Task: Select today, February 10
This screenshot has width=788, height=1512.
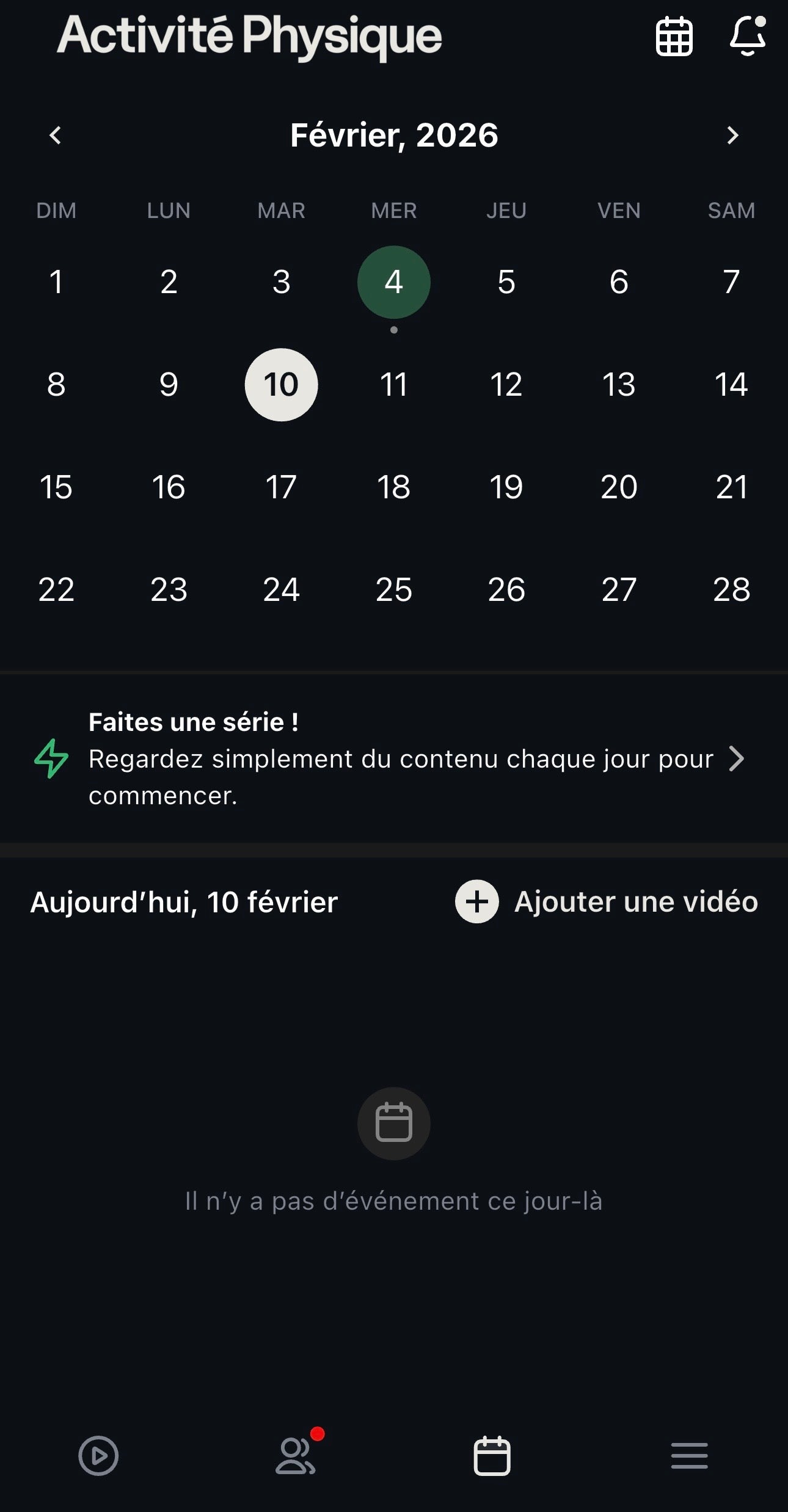Action: coord(281,385)
